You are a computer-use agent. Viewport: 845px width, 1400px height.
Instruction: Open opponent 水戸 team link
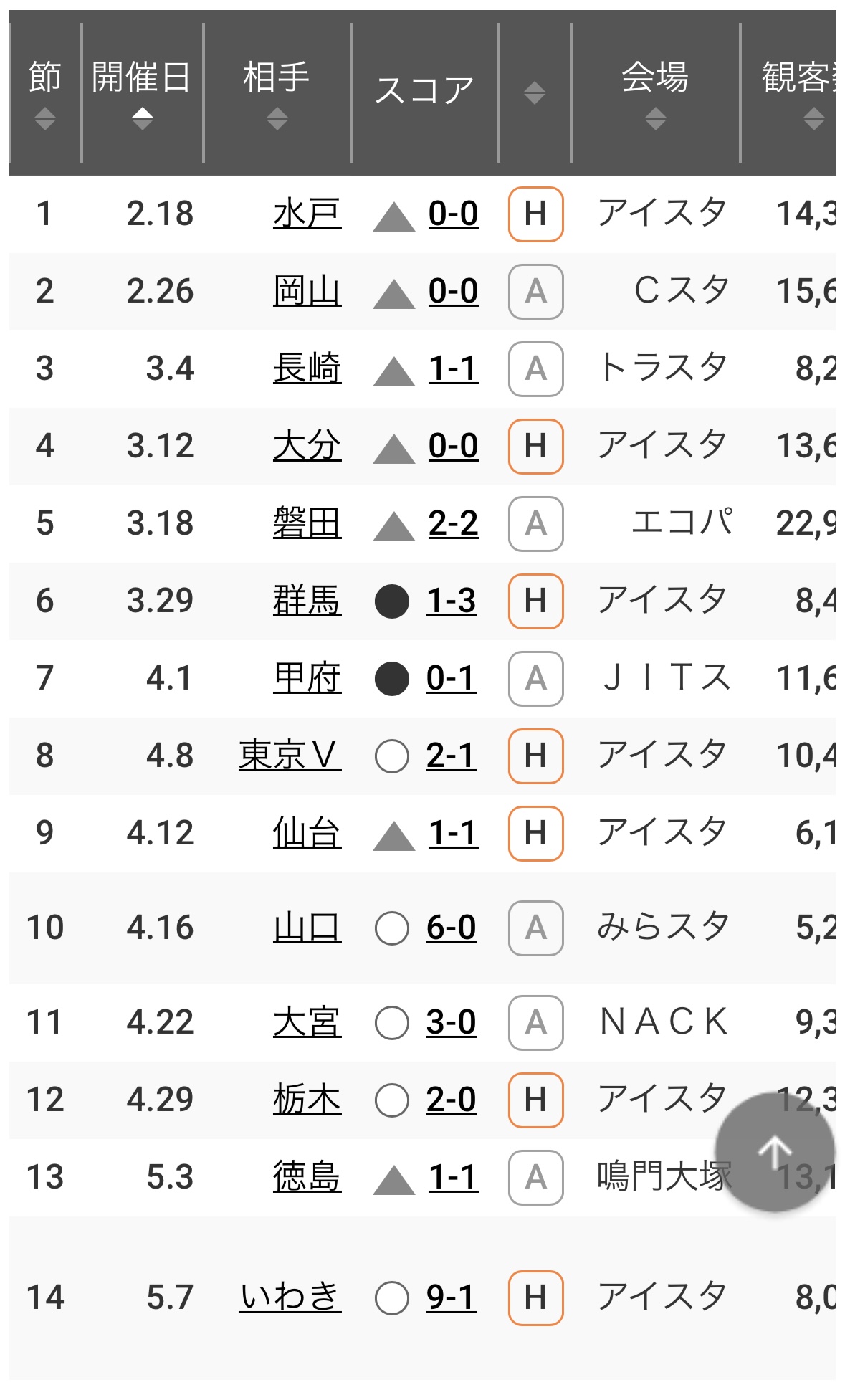pos(307,214)
